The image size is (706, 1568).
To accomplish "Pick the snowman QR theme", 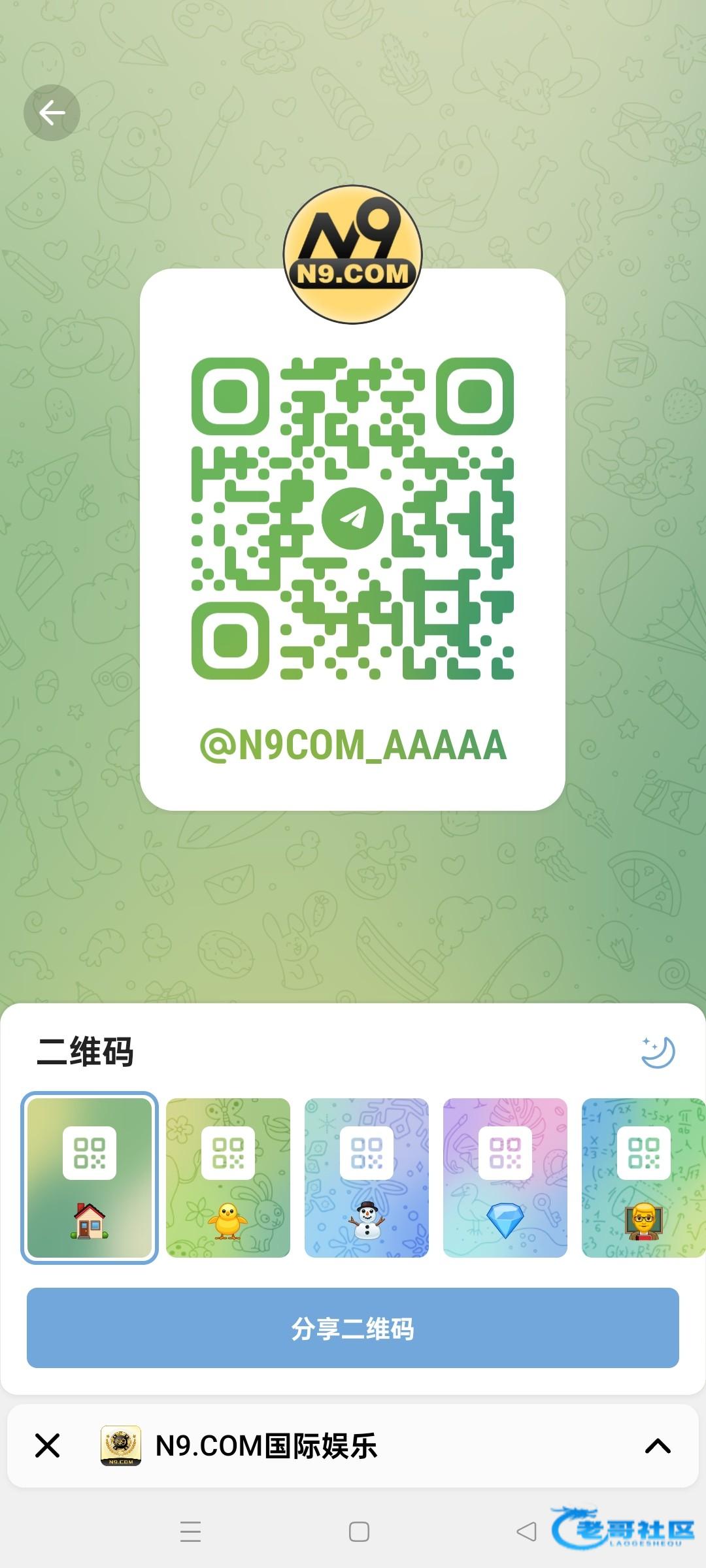I will click(x=367, y=1177).
